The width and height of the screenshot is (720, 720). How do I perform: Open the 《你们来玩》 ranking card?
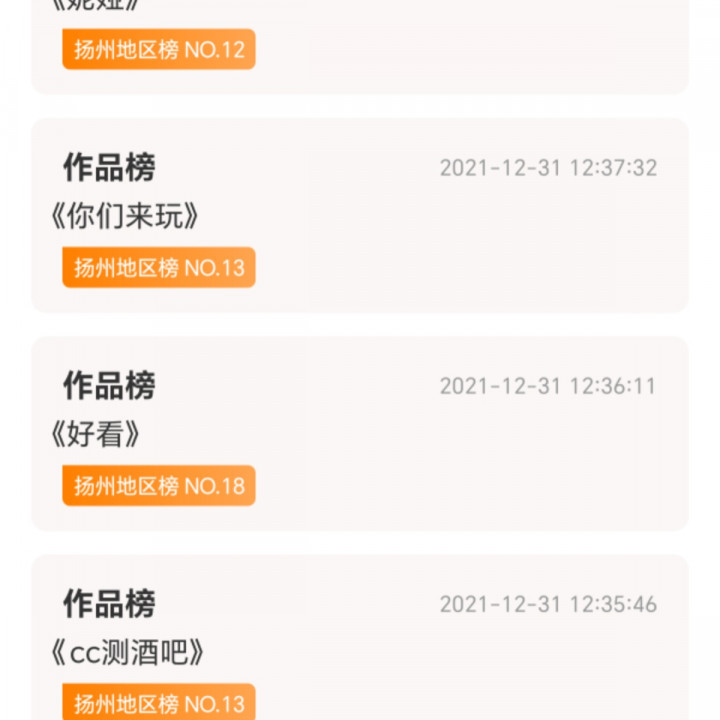click(x=360, y=215)
